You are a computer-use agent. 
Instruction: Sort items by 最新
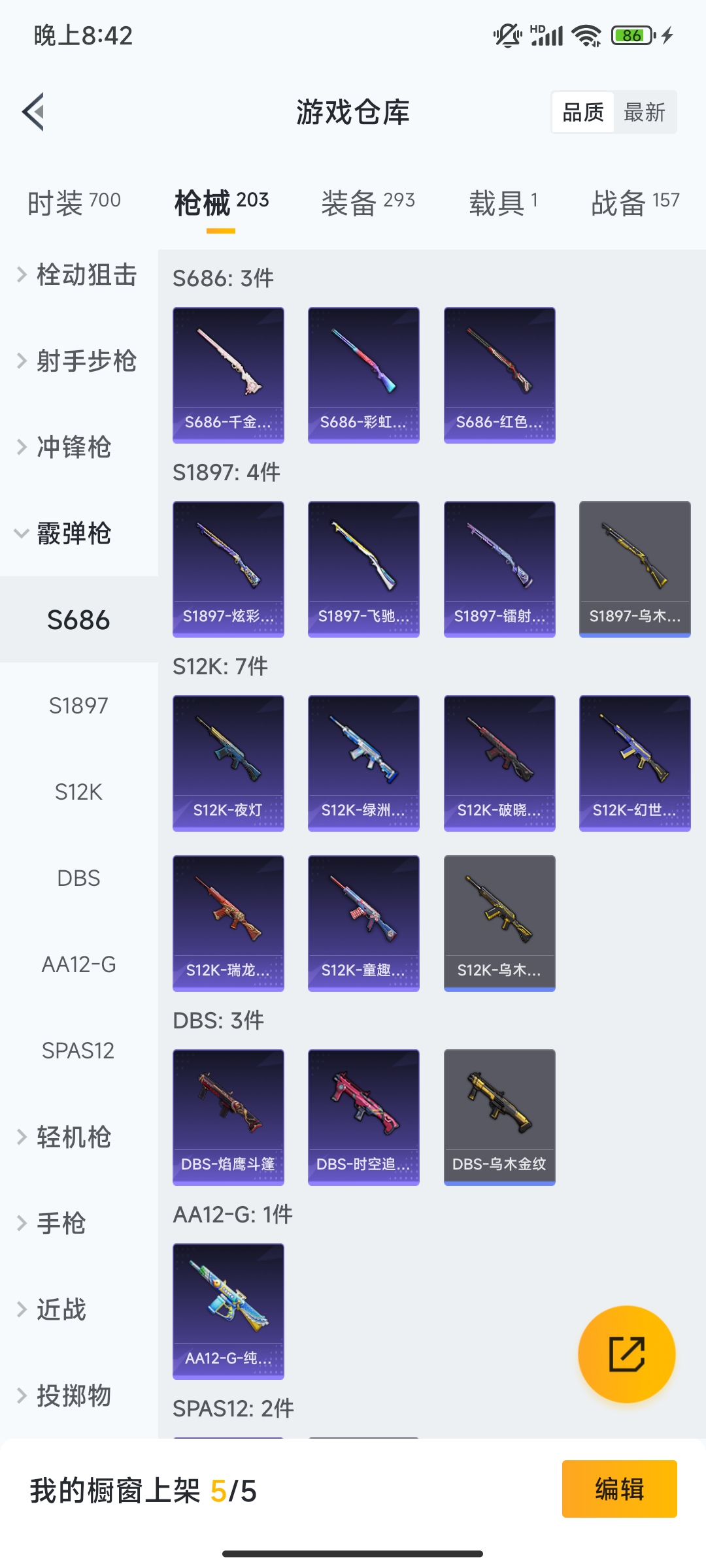pos(644,112)
